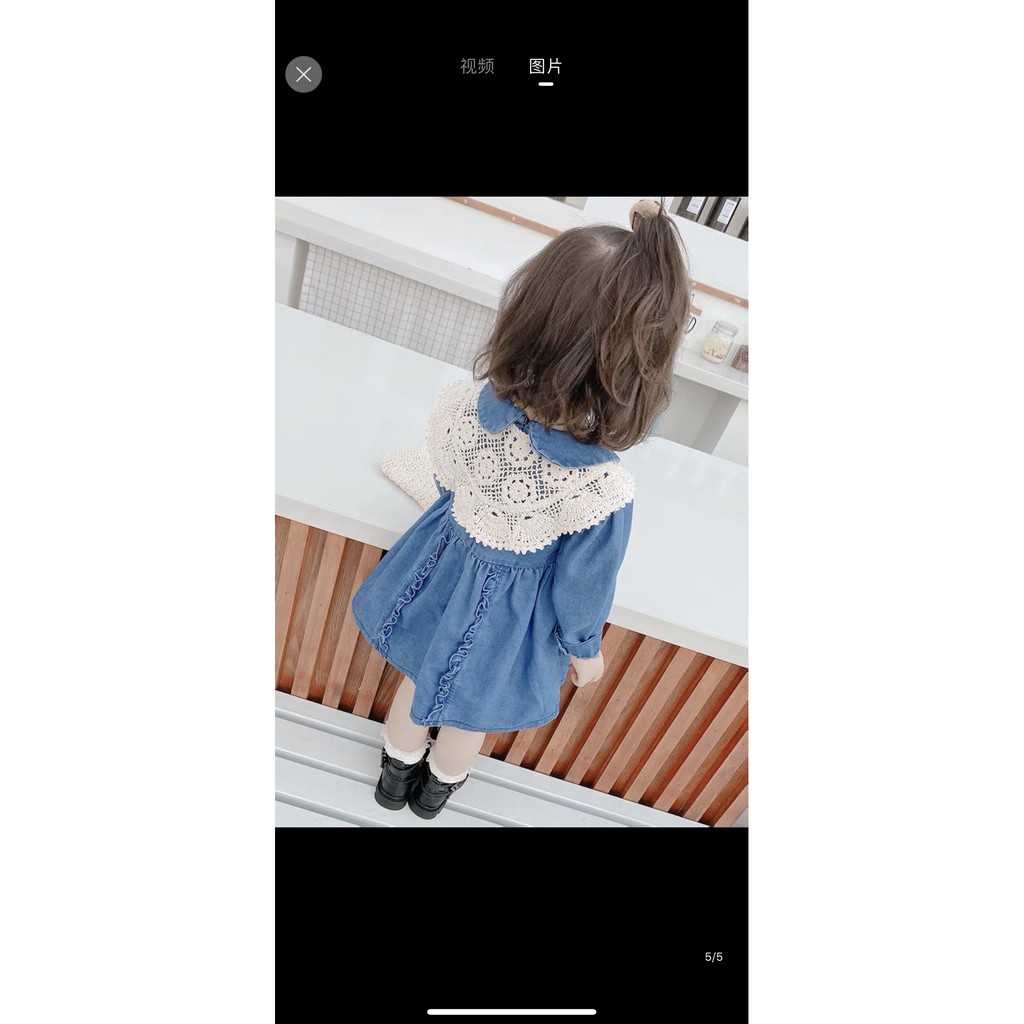Select the 图片 tab

(x=545, y=67)
